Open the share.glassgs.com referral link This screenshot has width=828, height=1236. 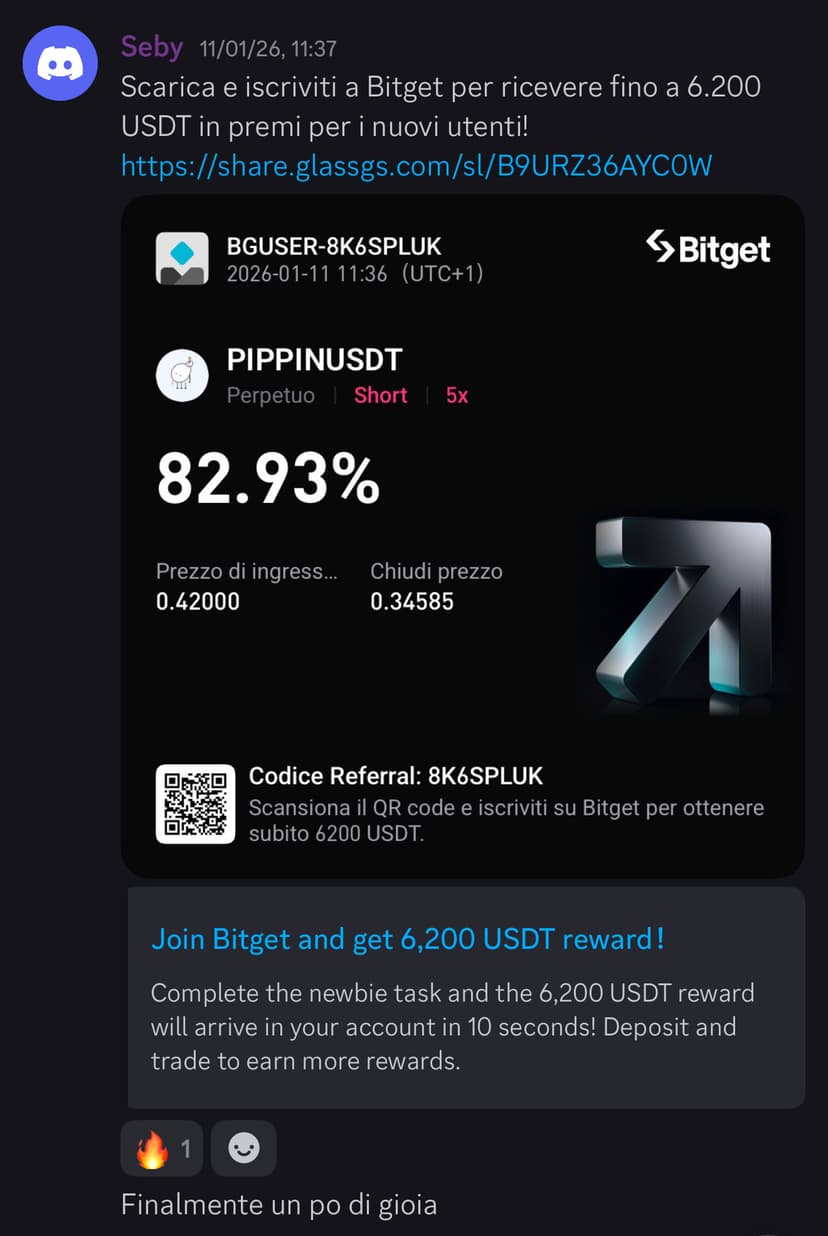[416, 165]
